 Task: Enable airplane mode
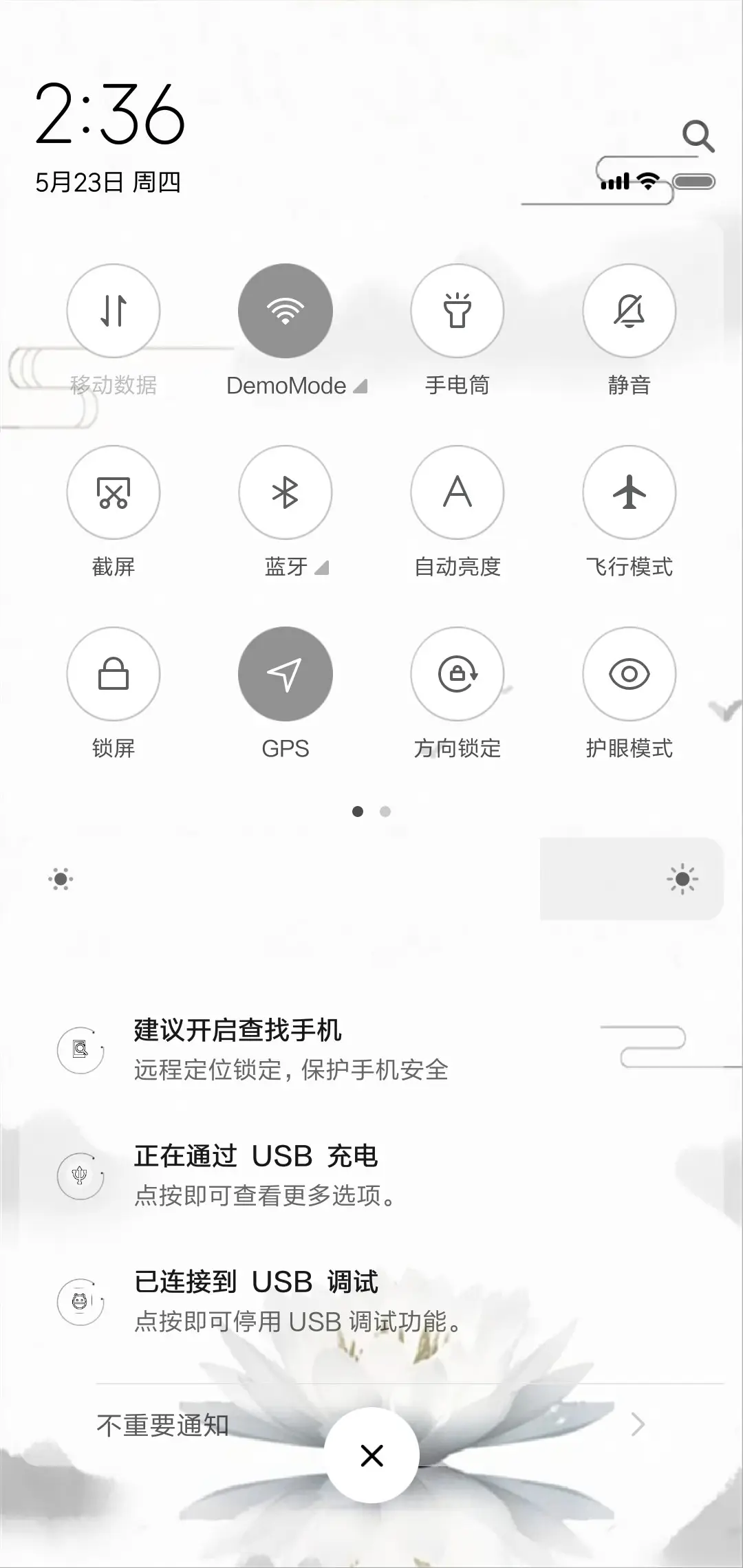[629, 492]
